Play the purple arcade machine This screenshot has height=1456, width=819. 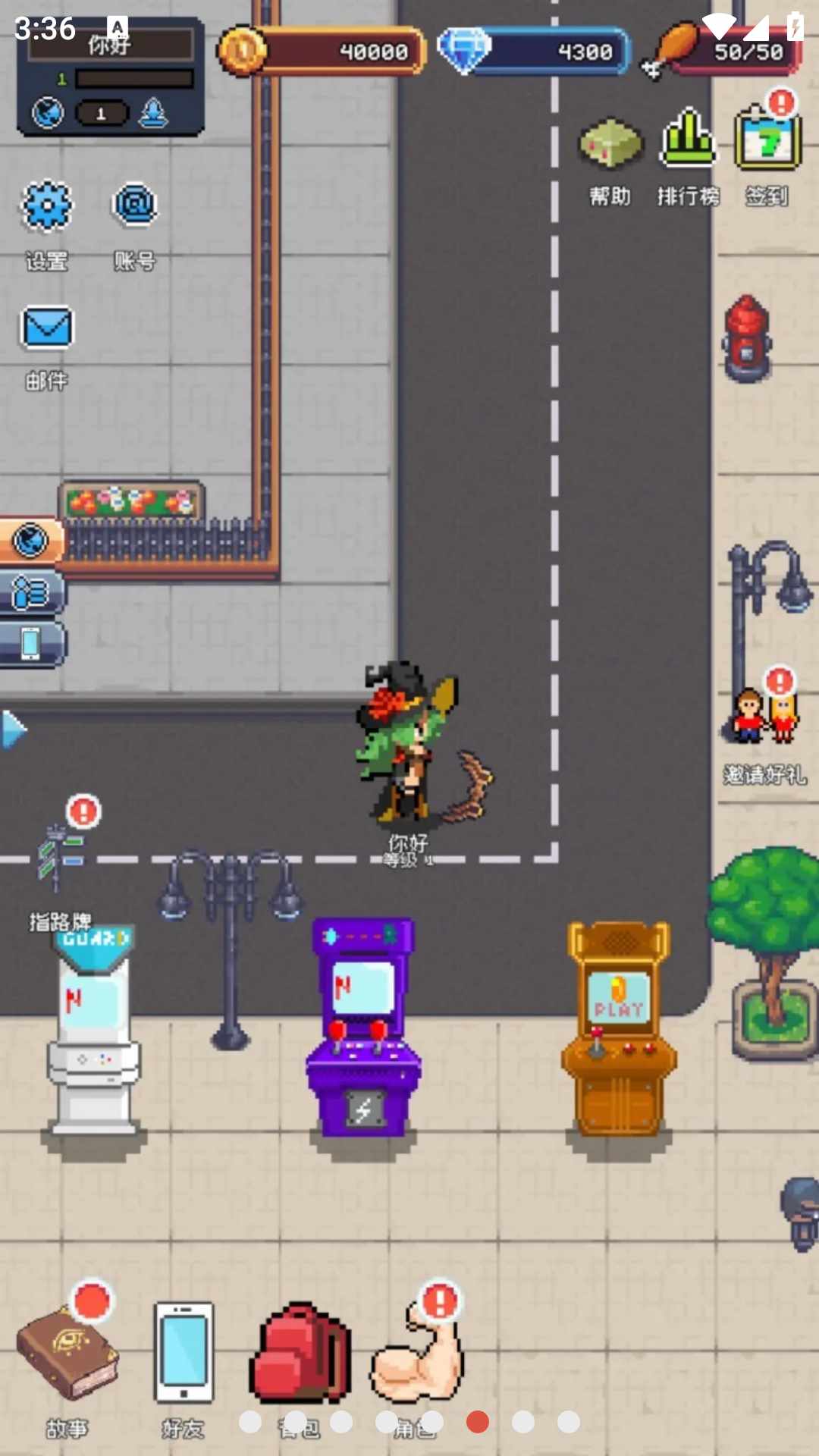tap(364, 1028)
